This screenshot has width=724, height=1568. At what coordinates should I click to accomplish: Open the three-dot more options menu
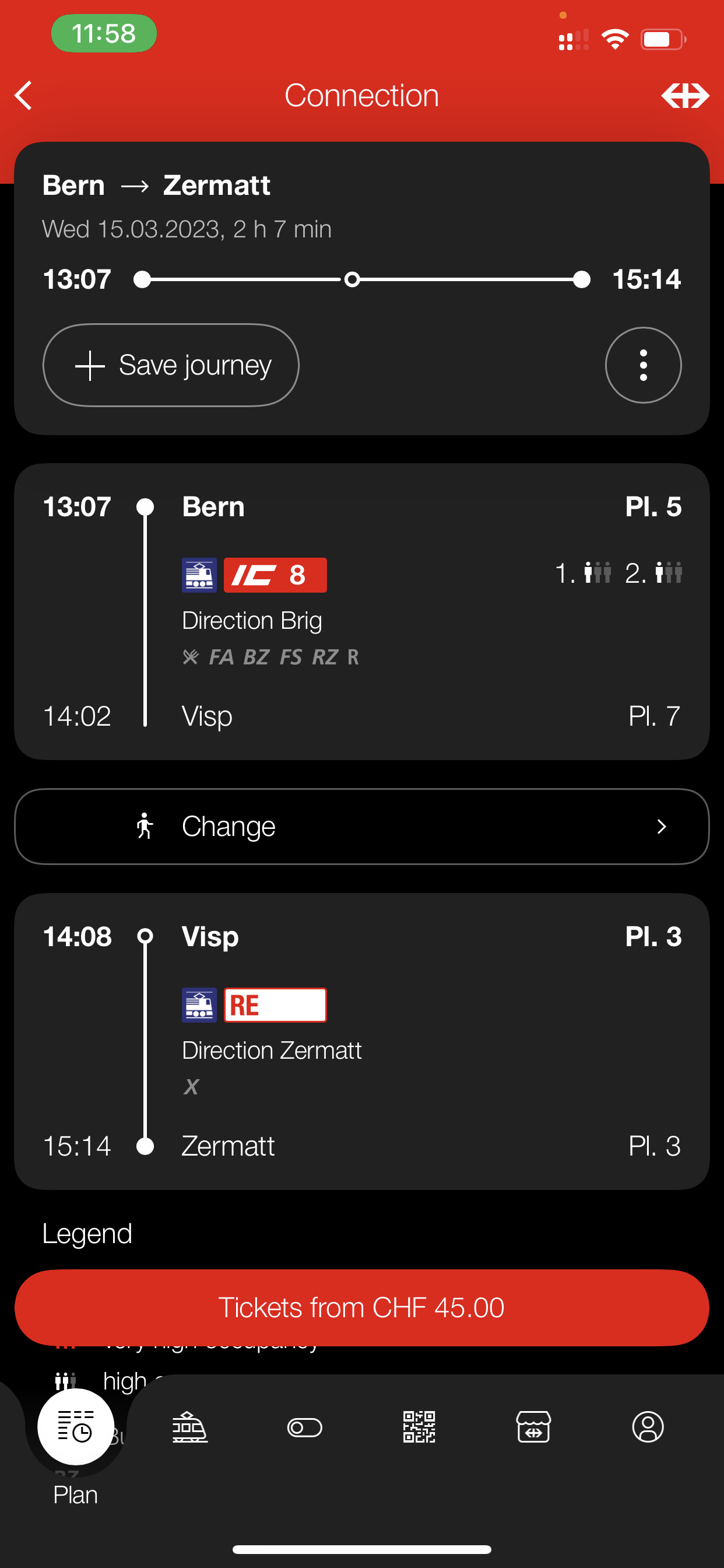(x=643, y=365)
